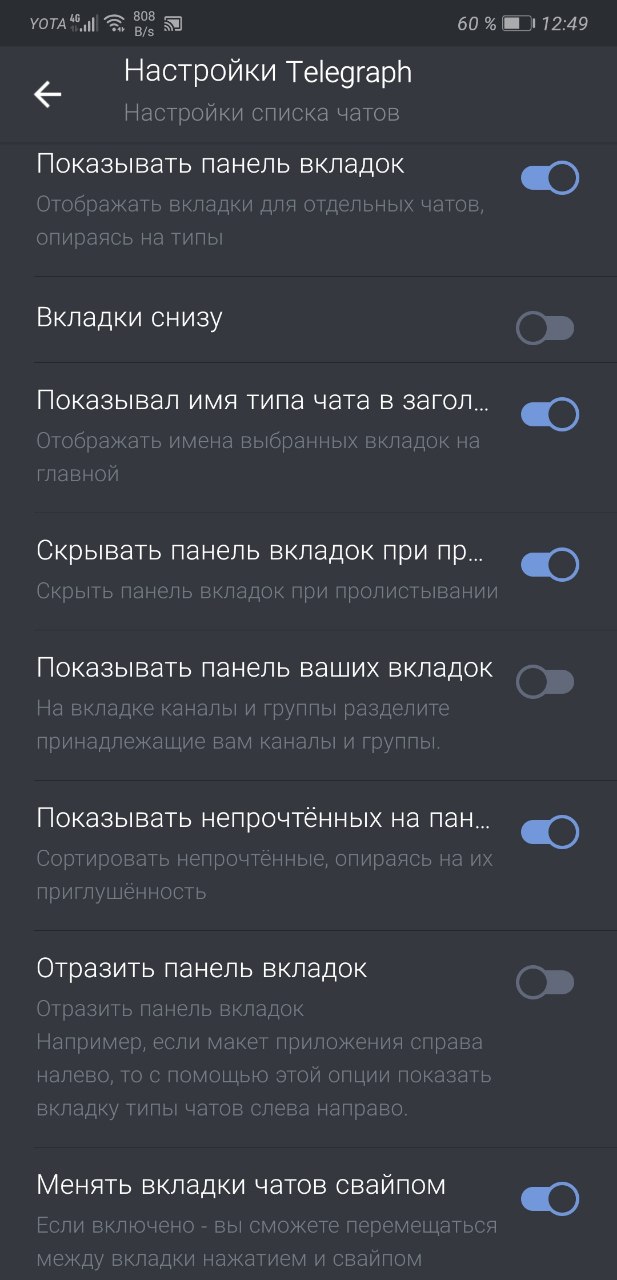
Task: Turn on Отразить панель вкладок
Action: point(546,983)
